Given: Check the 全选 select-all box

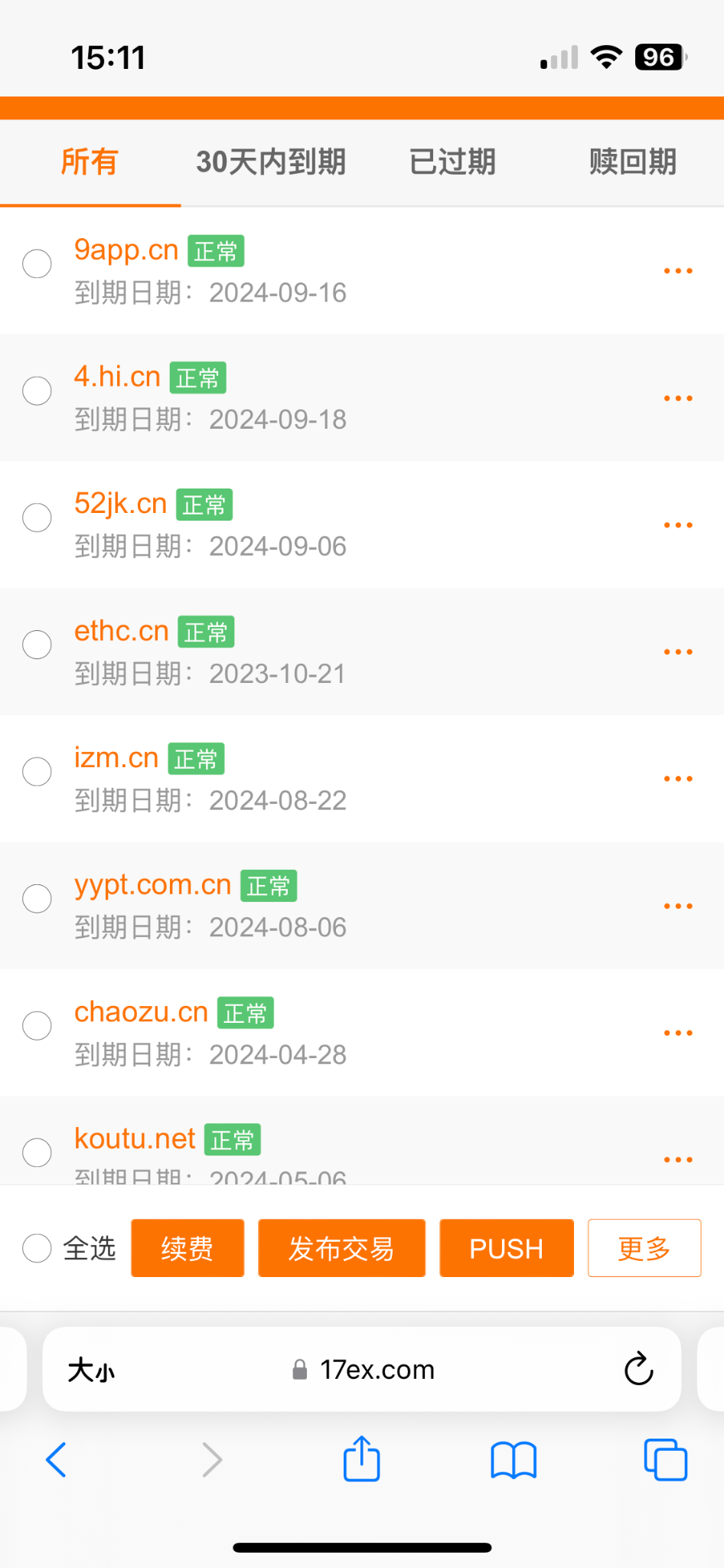Looking at the screenshot, I should (x=37, y=1248).
